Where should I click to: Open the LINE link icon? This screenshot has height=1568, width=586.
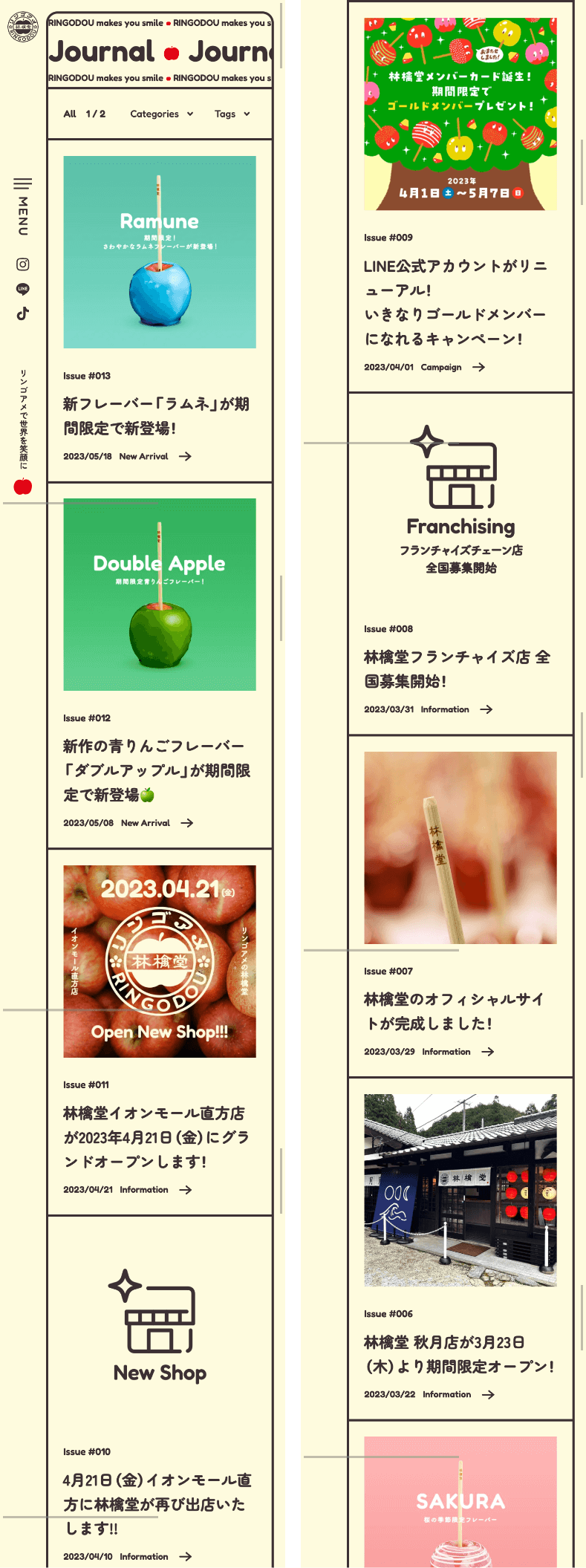coord(23,289)
